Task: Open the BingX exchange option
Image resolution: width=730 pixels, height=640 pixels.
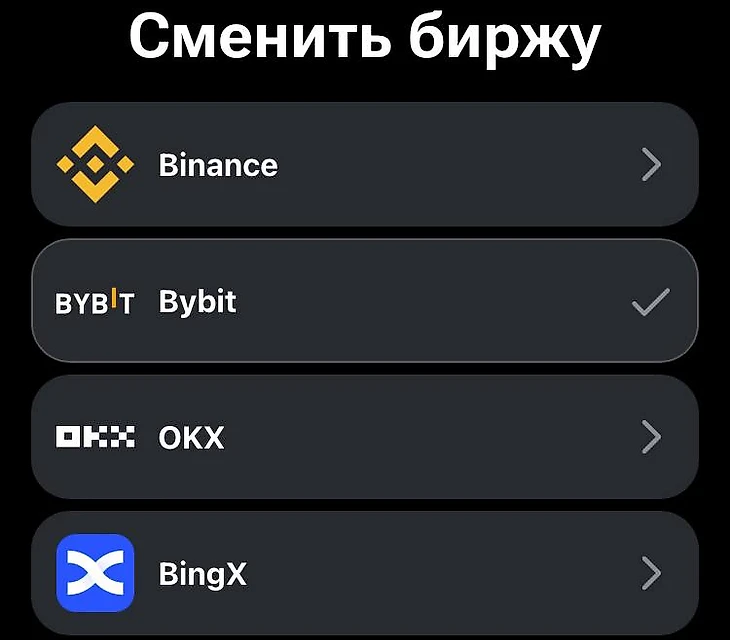Action: tap(364, 574)
